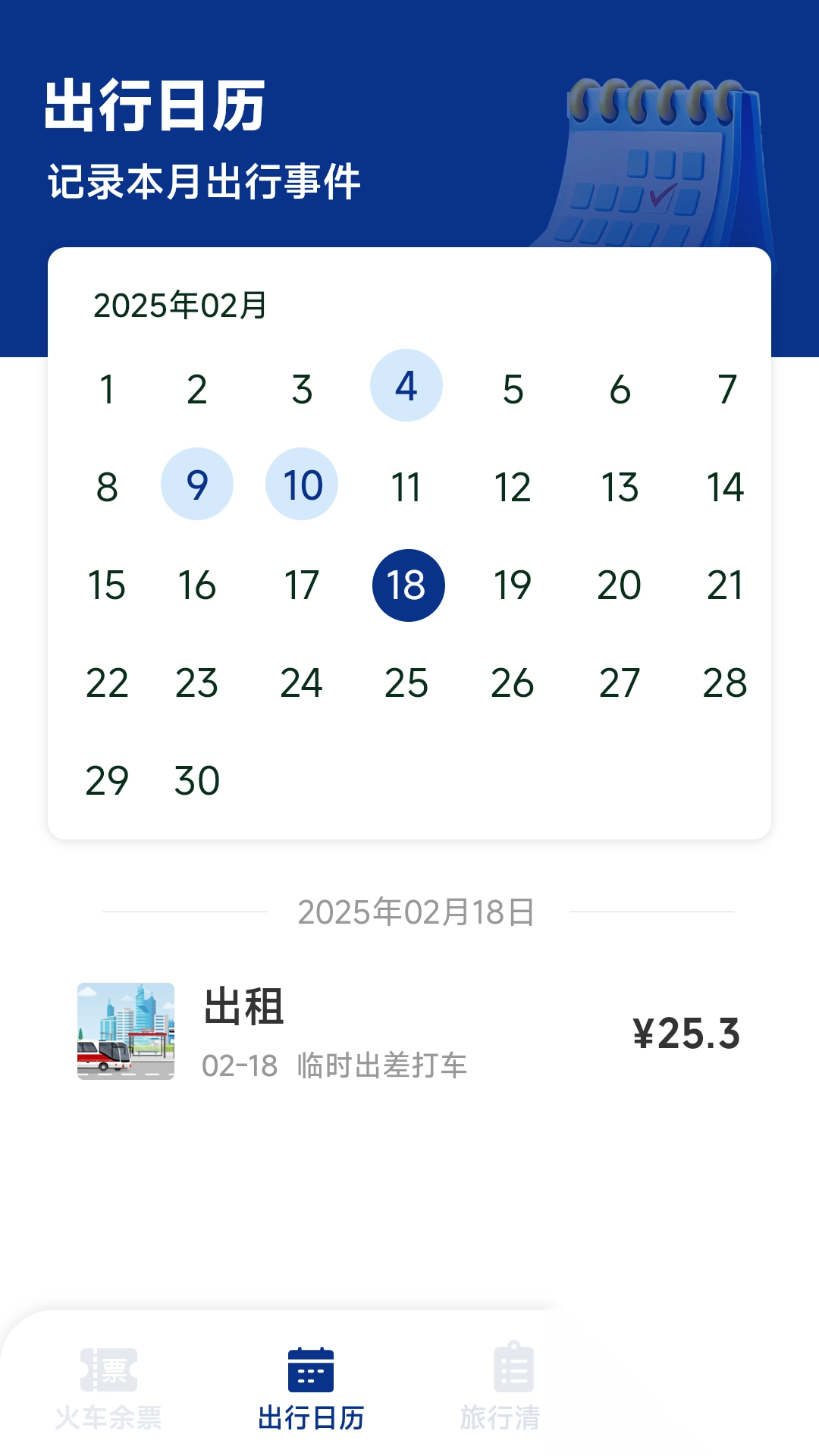
Task: Select date 30 in the calendar
Action: tap(197, 781)
